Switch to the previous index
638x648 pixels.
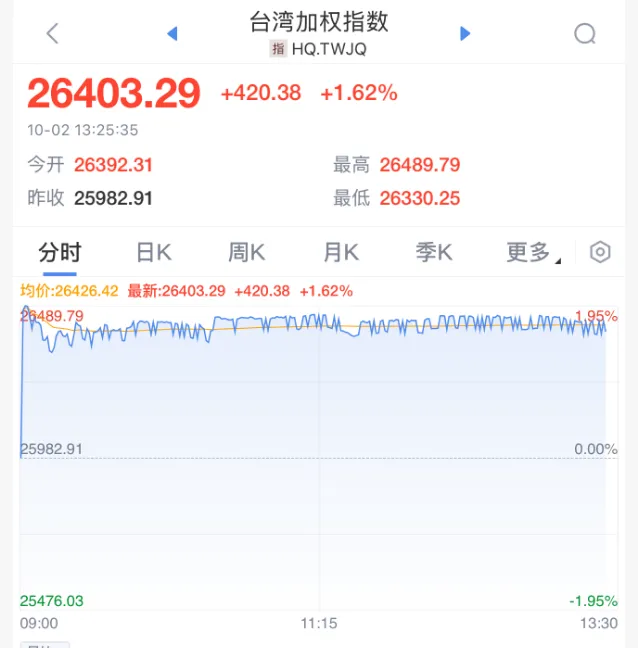pos(172,33)
